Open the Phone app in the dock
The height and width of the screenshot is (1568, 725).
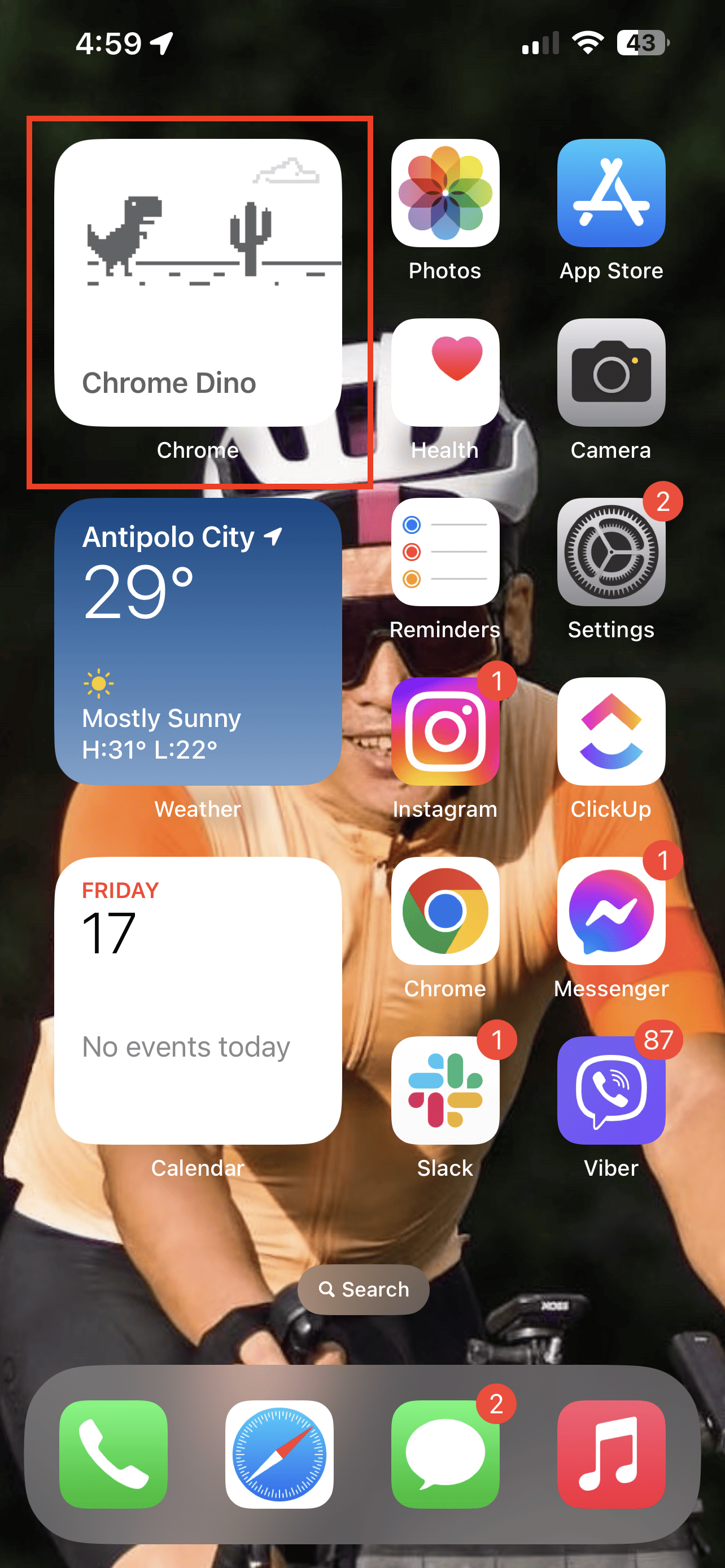pyautogui.click(x=114, y=1454)
